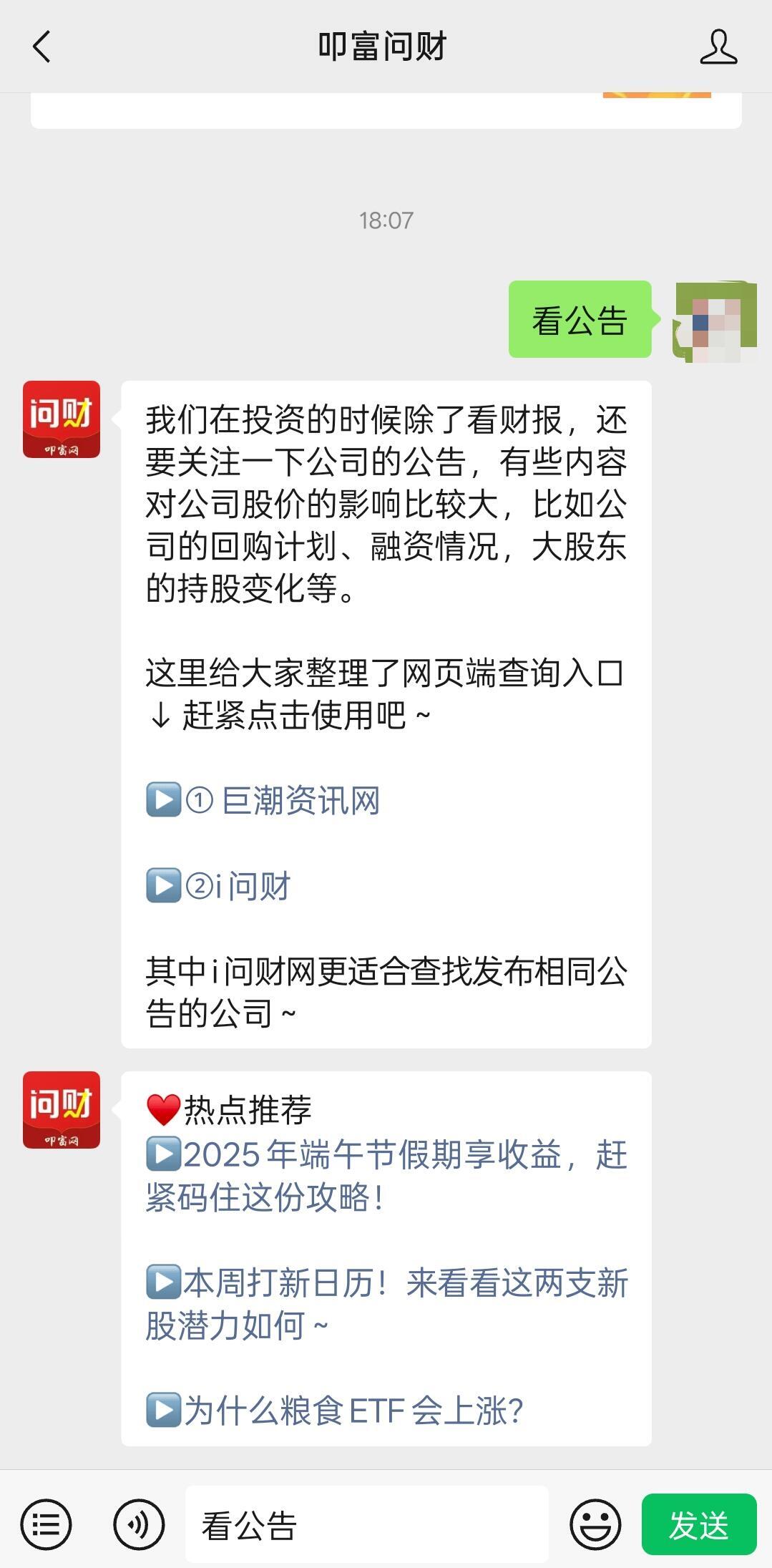772x1568 pixels.
Task: Go back from the 叩富问财 chat
Action: (x=41, y=47)
